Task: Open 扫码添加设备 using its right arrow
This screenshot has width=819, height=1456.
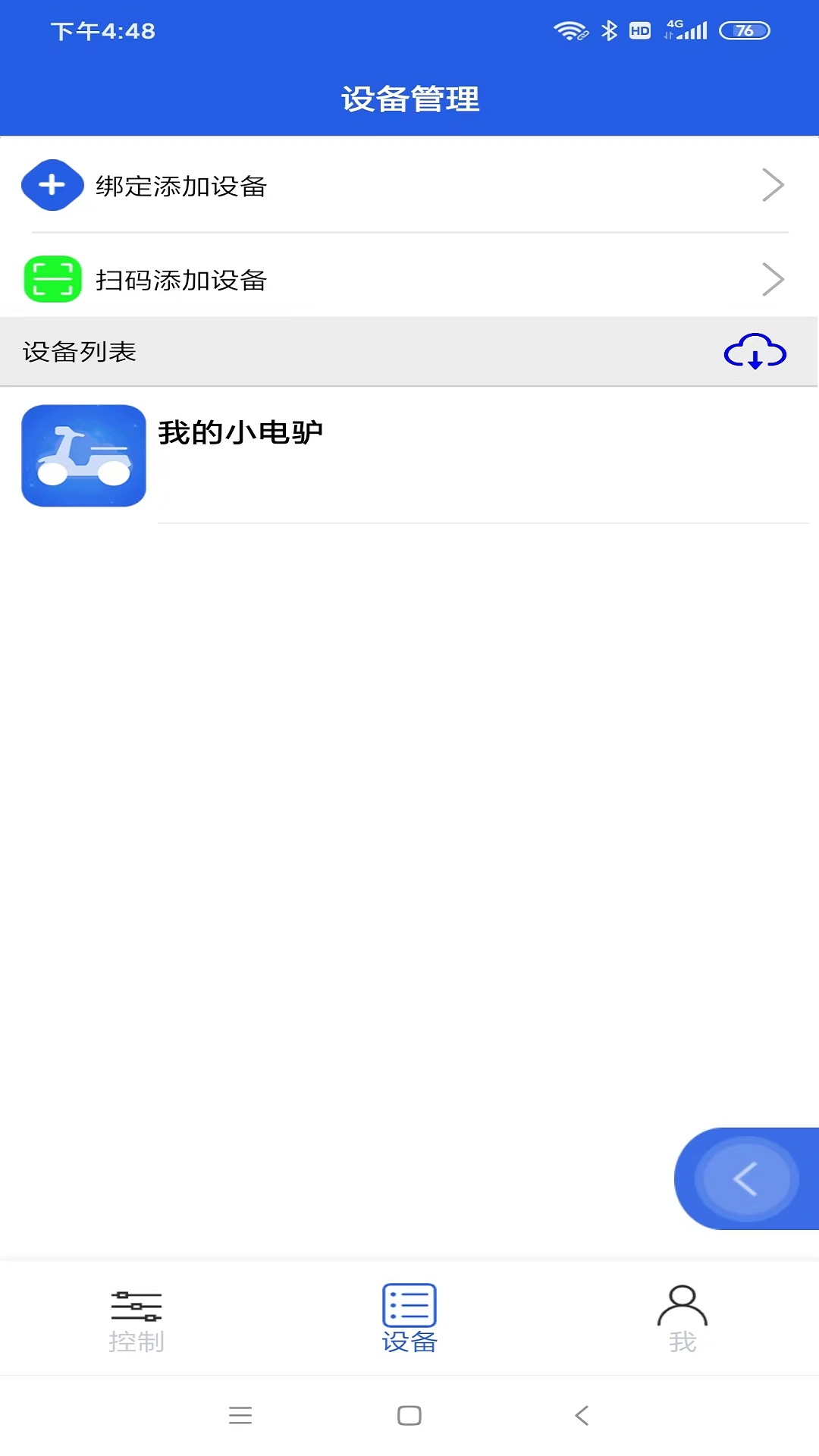Action: (x=773, y=278)
